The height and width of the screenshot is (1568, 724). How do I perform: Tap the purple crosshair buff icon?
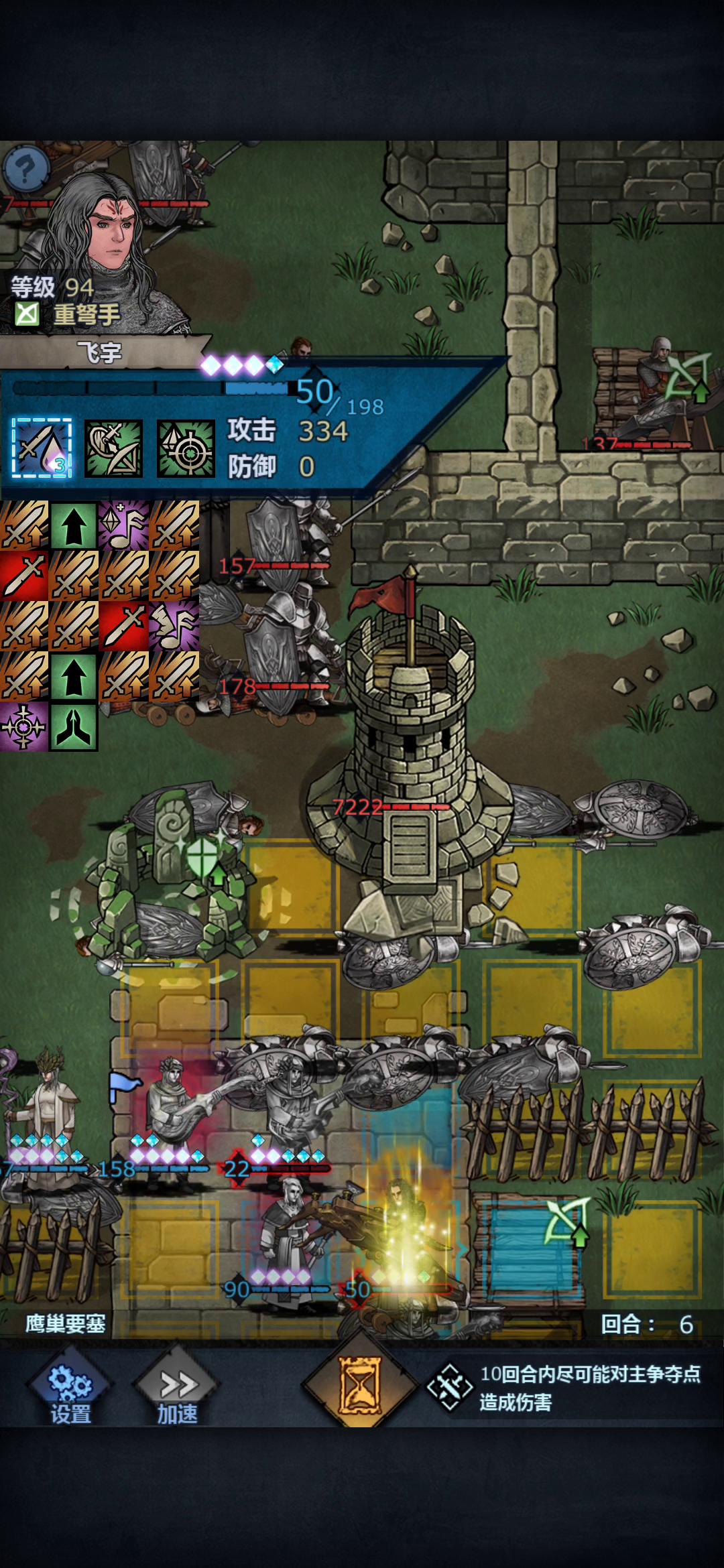[x=23, y=726]
